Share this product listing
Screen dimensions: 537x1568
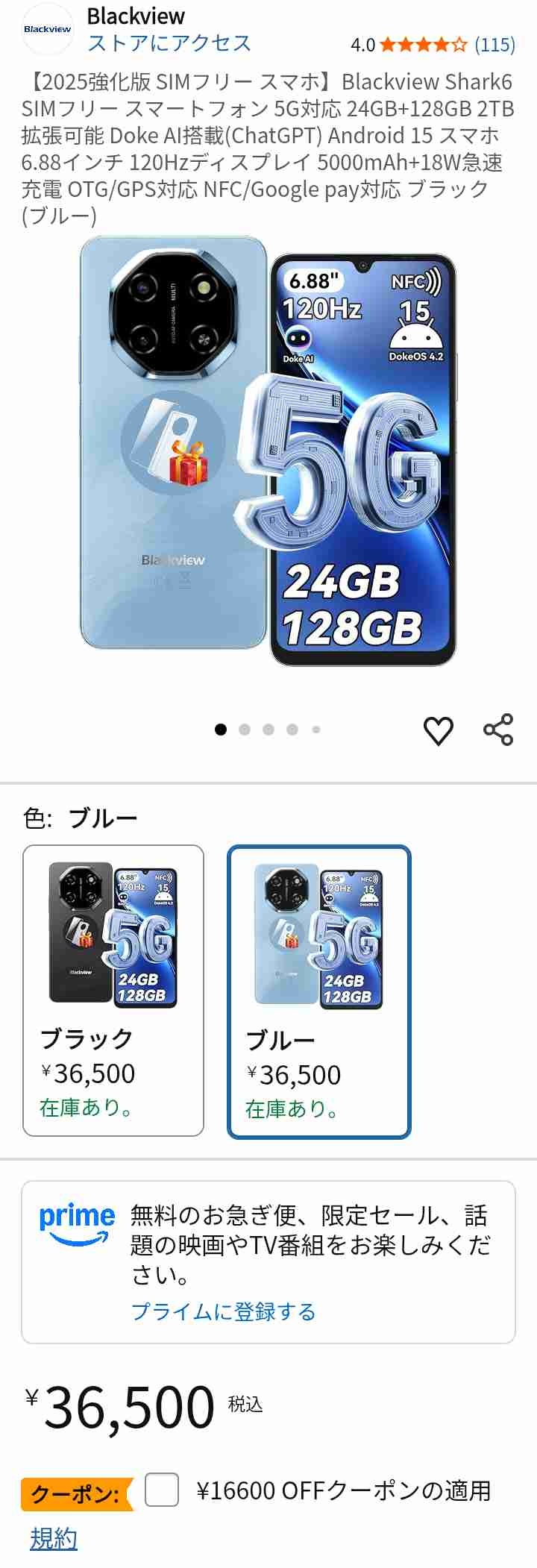tap(498, 730)
